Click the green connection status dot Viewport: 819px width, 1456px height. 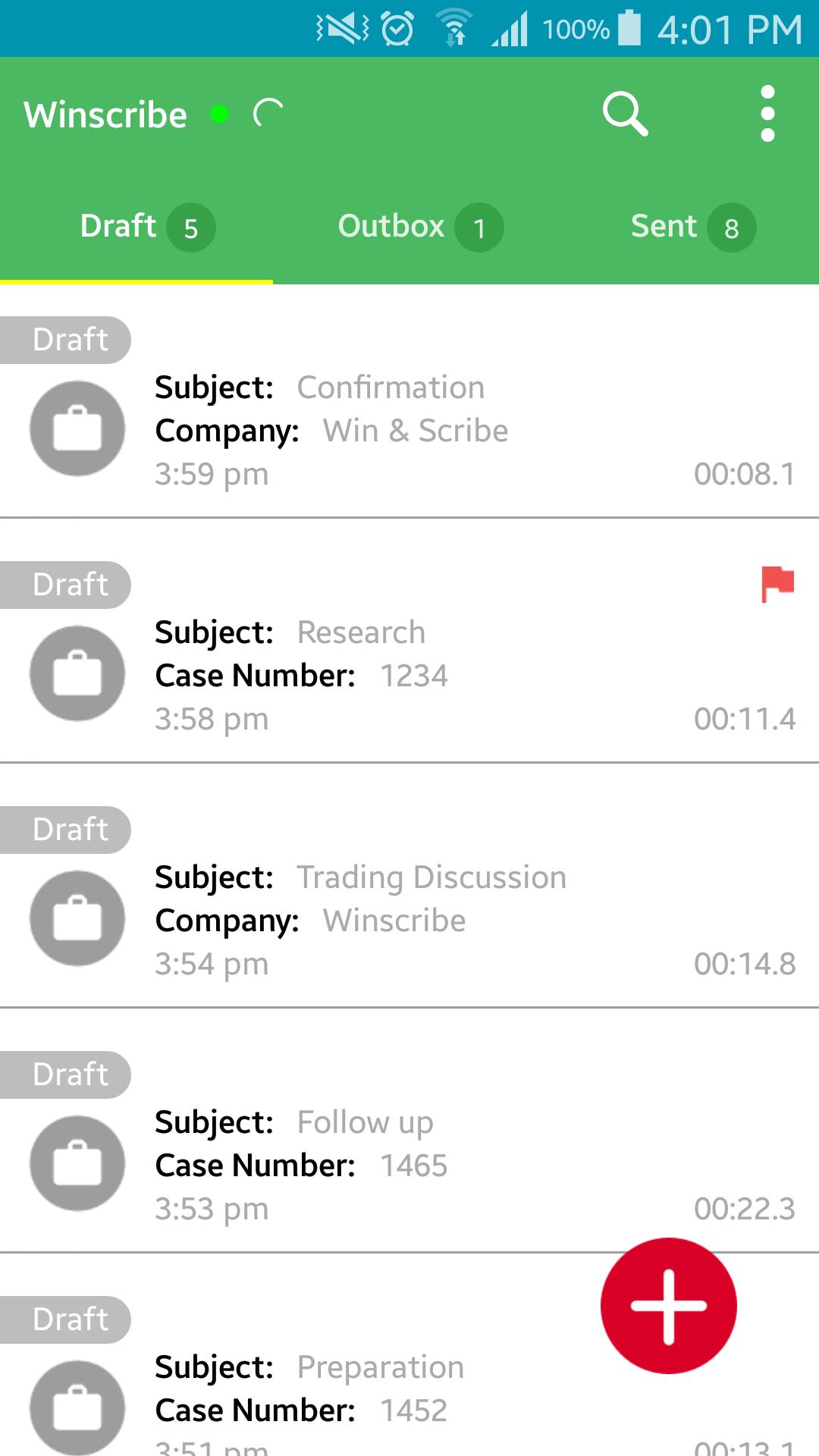coord(220,115)
